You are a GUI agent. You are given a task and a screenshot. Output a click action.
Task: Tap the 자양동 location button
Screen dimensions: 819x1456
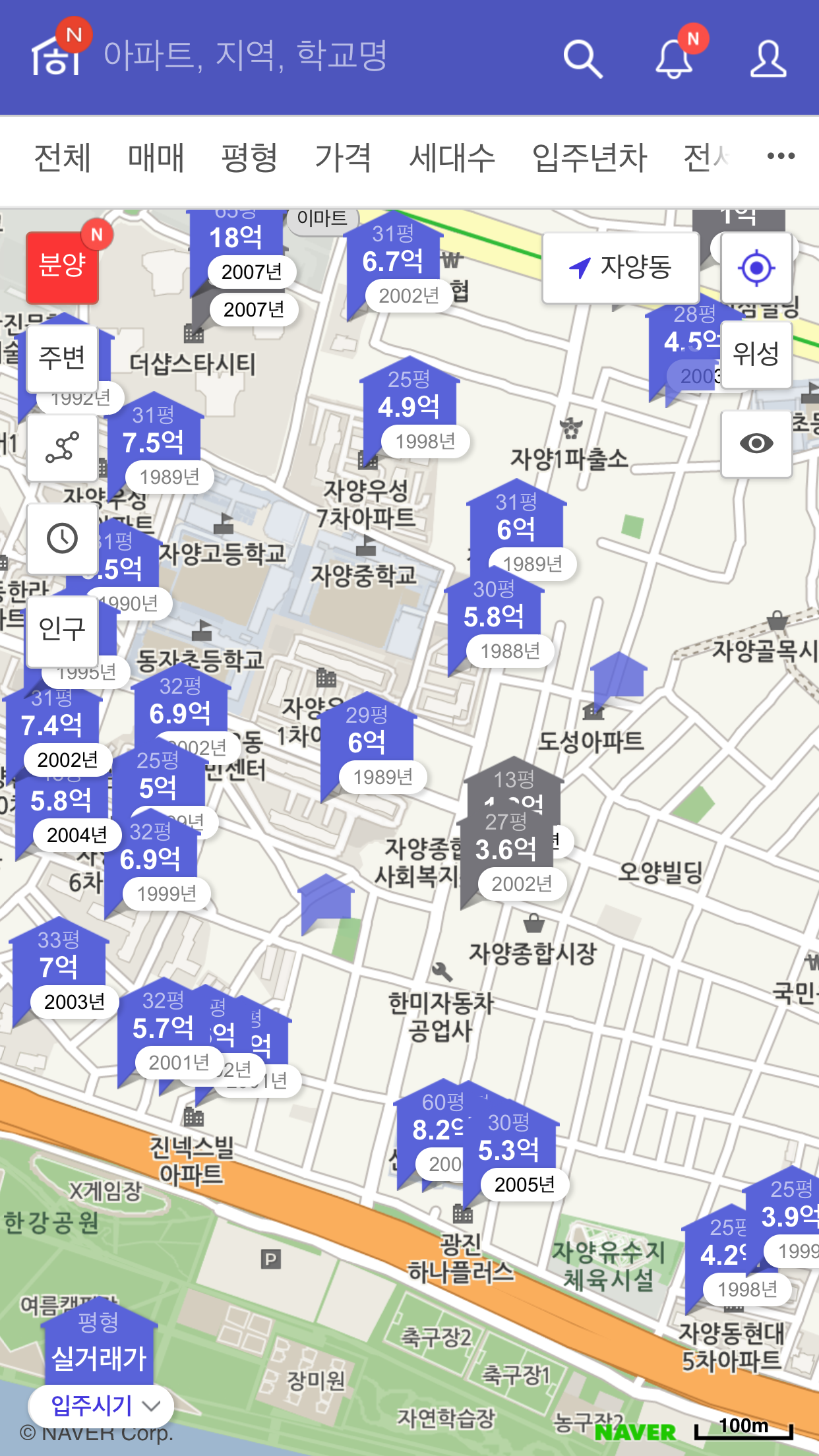click(x=621, y=267)
